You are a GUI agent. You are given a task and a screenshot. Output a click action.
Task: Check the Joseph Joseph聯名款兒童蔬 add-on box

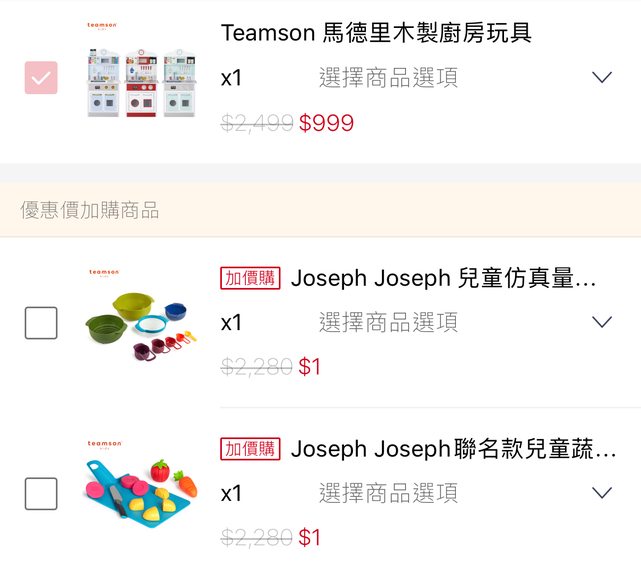[x=41, y=494]
